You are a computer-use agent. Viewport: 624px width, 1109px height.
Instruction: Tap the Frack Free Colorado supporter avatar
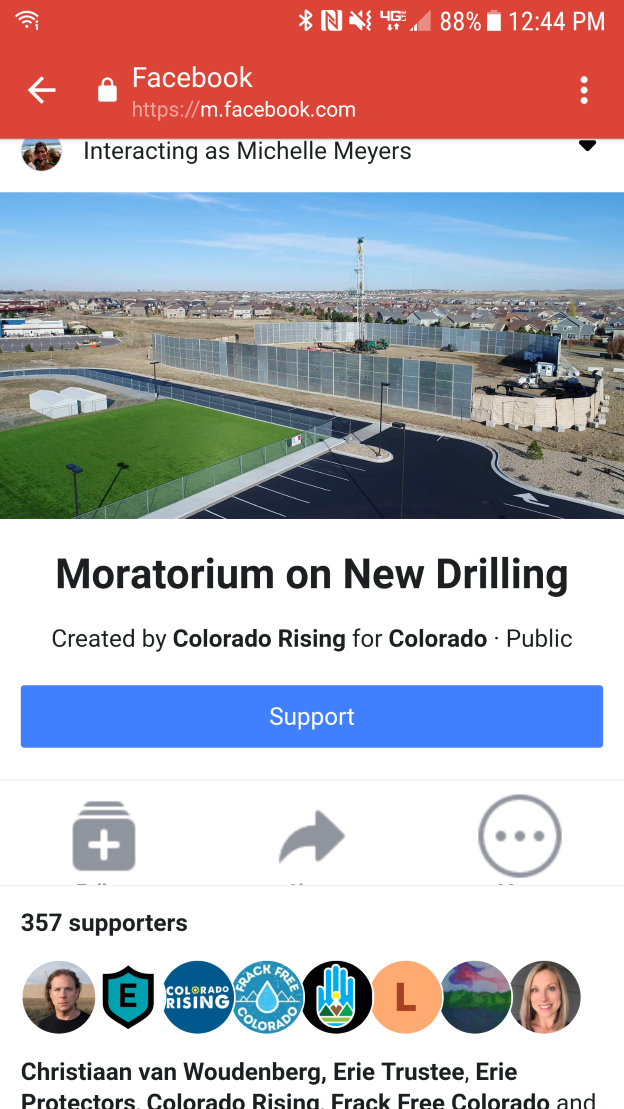click(268, 997)
